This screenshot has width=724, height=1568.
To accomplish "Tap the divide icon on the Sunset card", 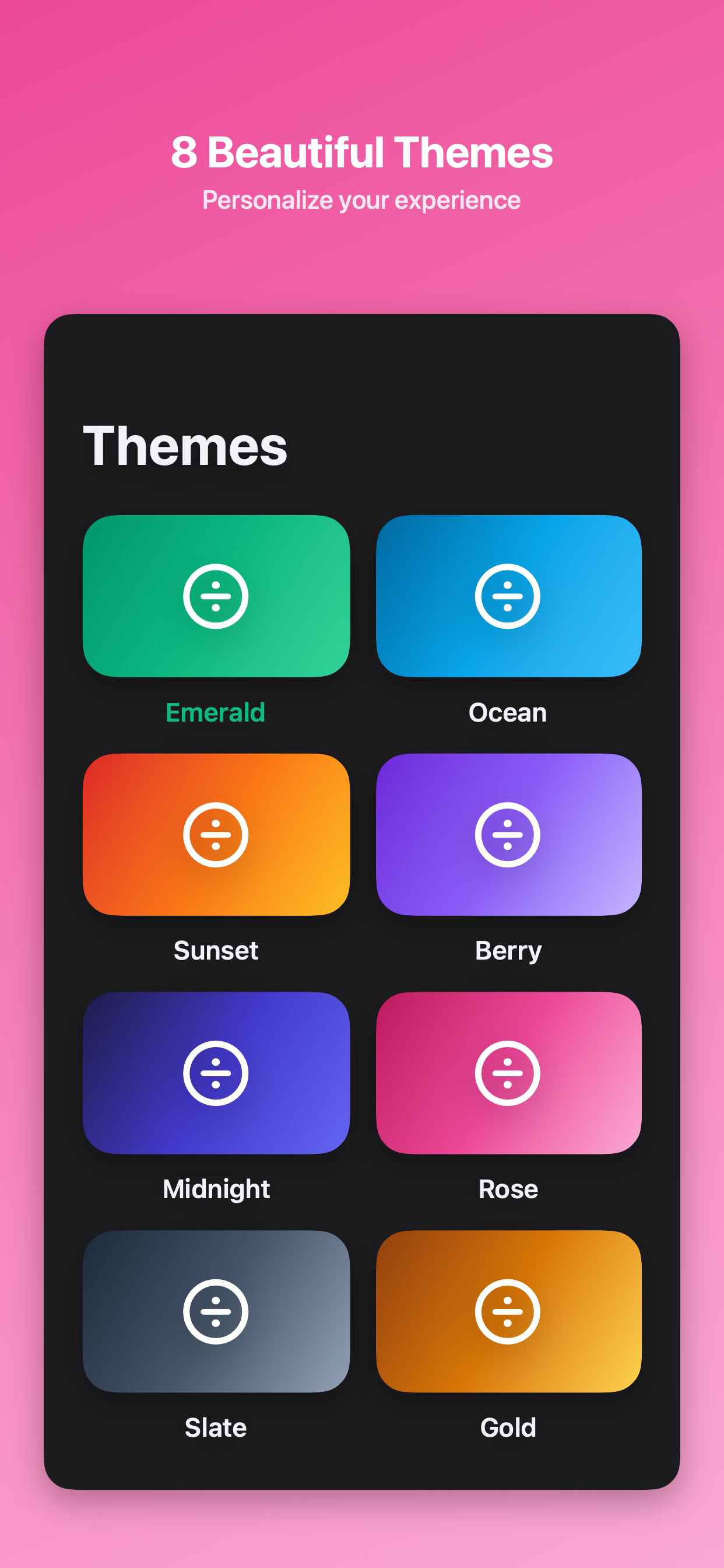I will point(216,835).
